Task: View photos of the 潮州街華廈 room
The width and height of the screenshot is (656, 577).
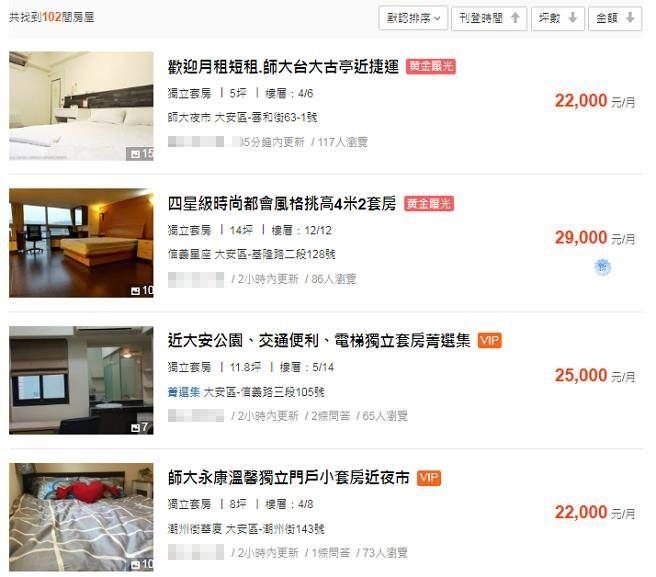Action: pos(81,517)
